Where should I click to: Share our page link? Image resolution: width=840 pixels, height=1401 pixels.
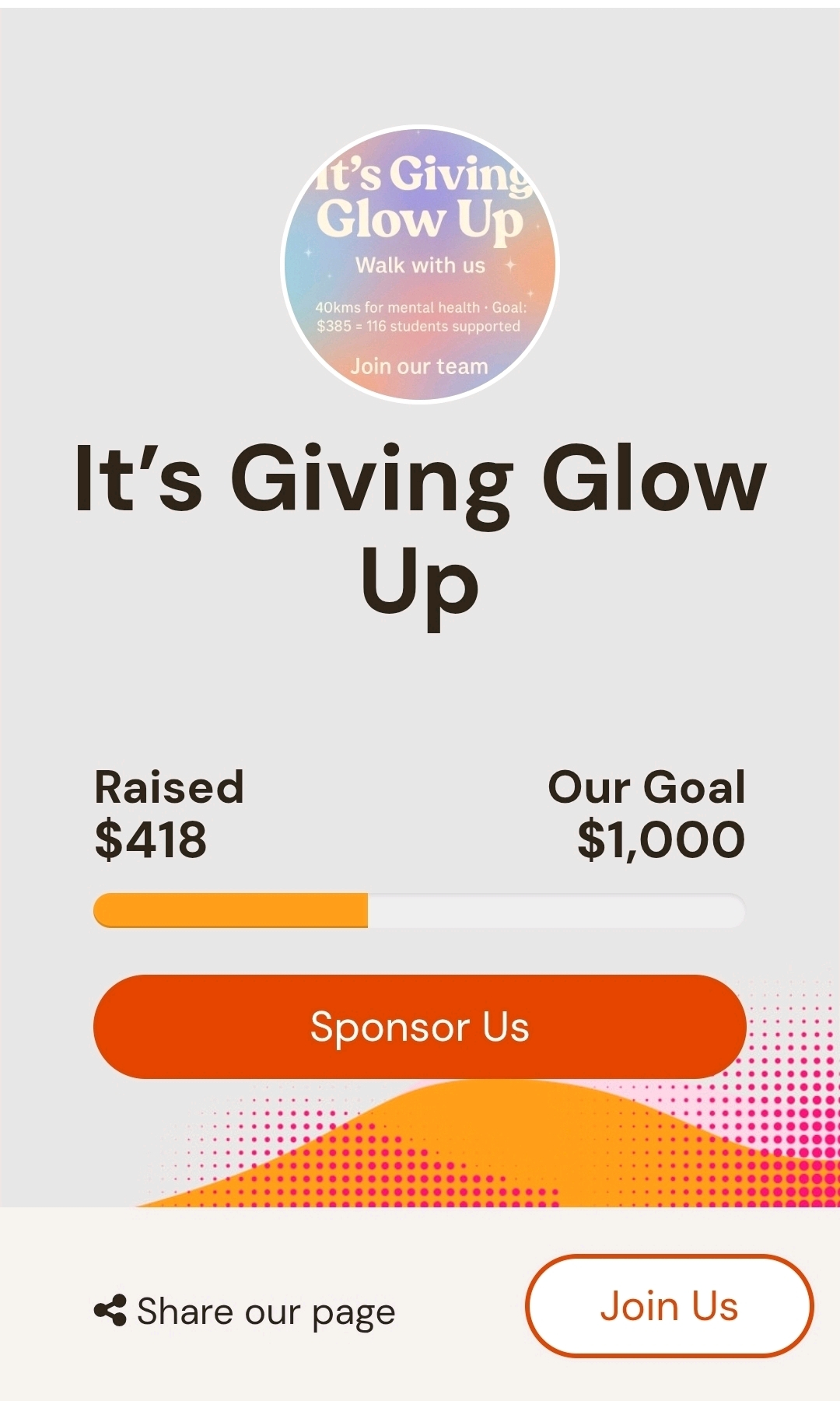pyautogui.click(x=245, y=1312)
